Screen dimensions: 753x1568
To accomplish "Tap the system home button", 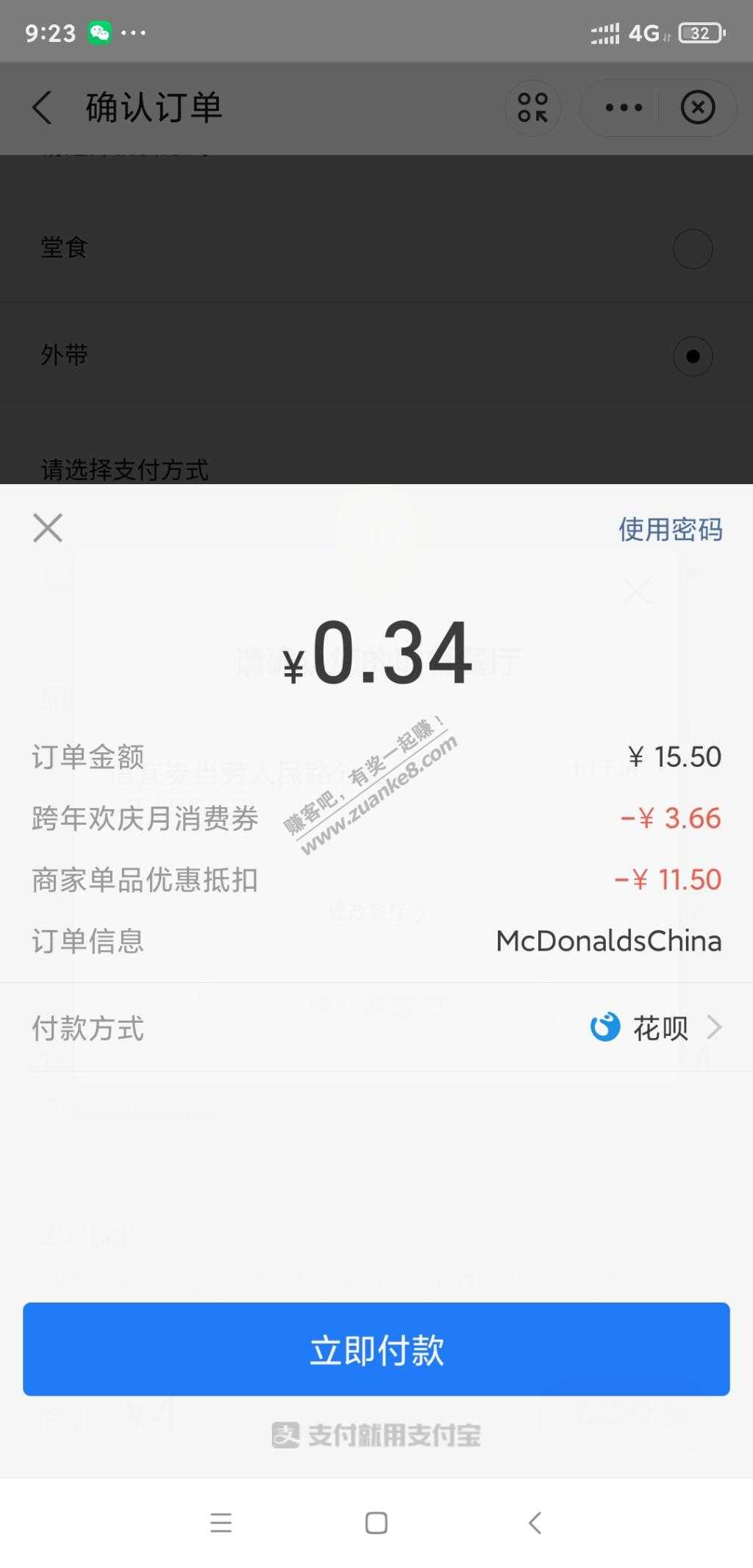I will (x=376, y=1522).
